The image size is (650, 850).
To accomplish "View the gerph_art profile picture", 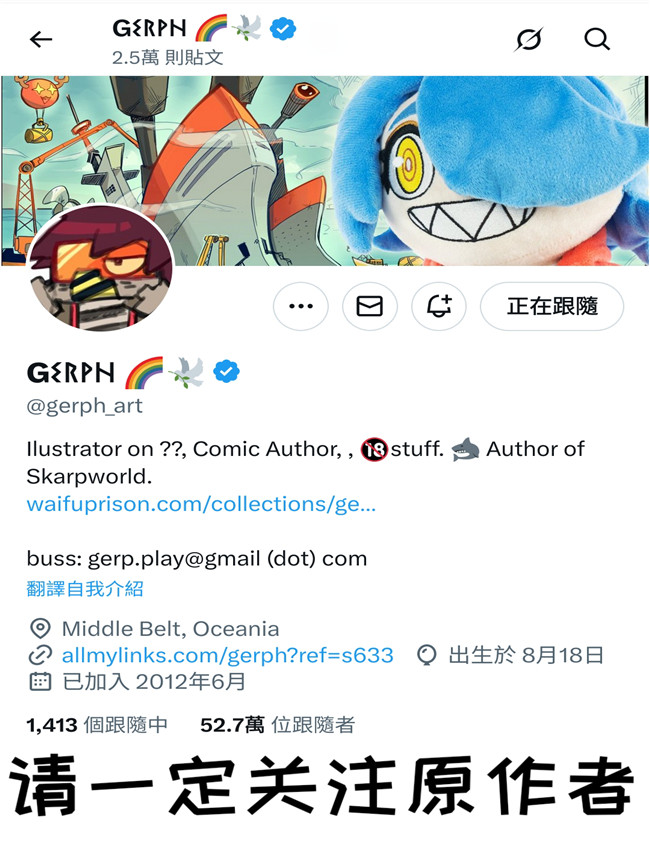I will 100,272.
